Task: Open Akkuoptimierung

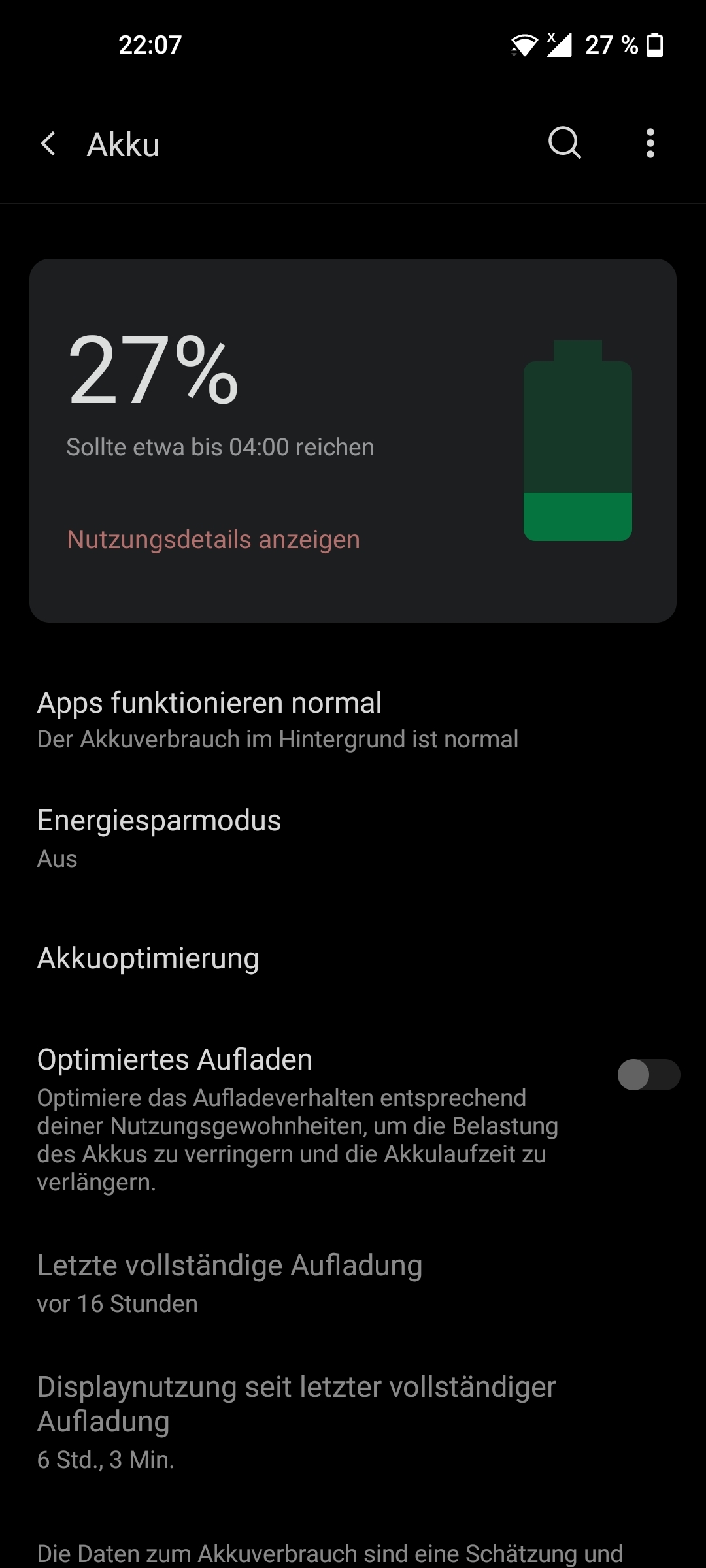Action: (353, 958)
